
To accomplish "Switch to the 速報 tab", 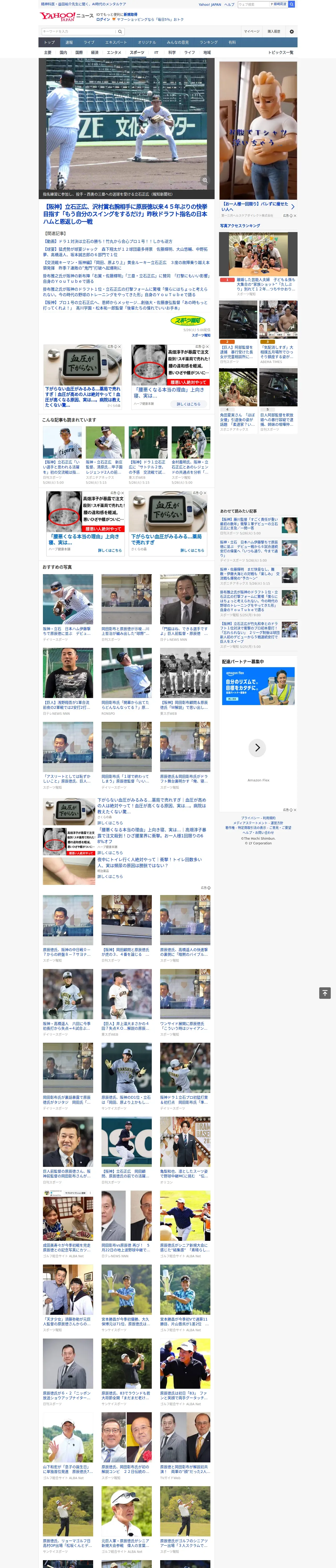I will [x=69, y=43].
